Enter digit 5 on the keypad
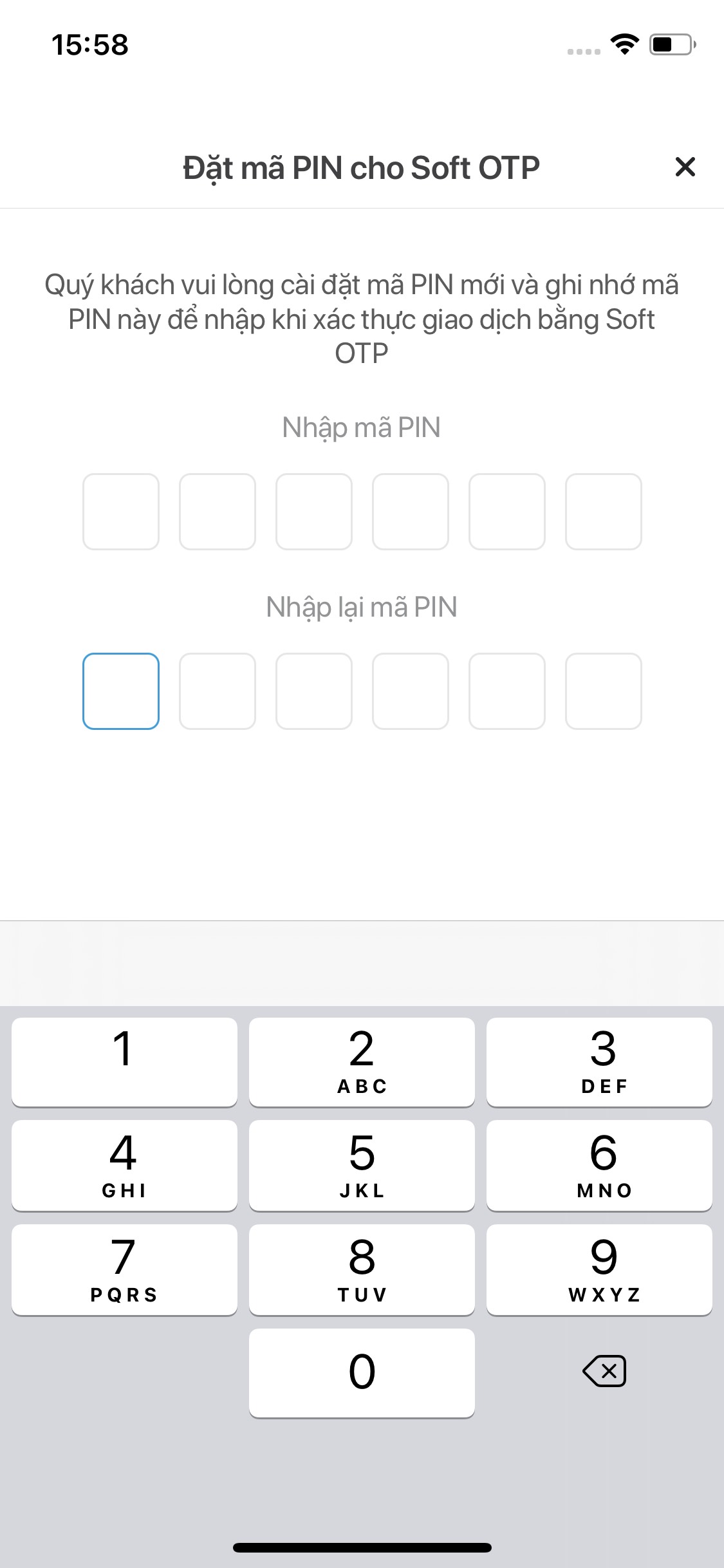The image size is (724, 1568). [362, 1166]
